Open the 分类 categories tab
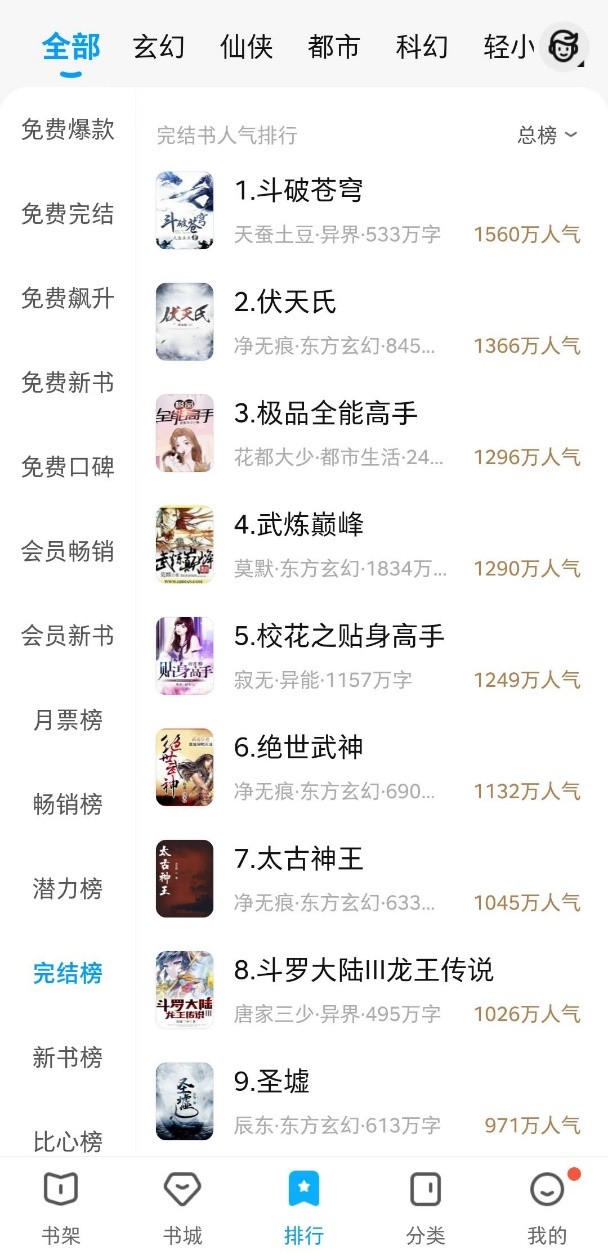Viewport: 608px width, 1255px height. click(425, 1207)
